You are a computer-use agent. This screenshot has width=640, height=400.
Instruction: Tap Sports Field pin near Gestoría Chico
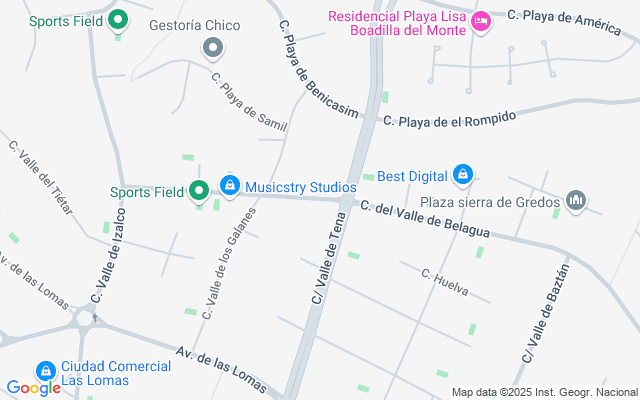click(x=118, y=19)
